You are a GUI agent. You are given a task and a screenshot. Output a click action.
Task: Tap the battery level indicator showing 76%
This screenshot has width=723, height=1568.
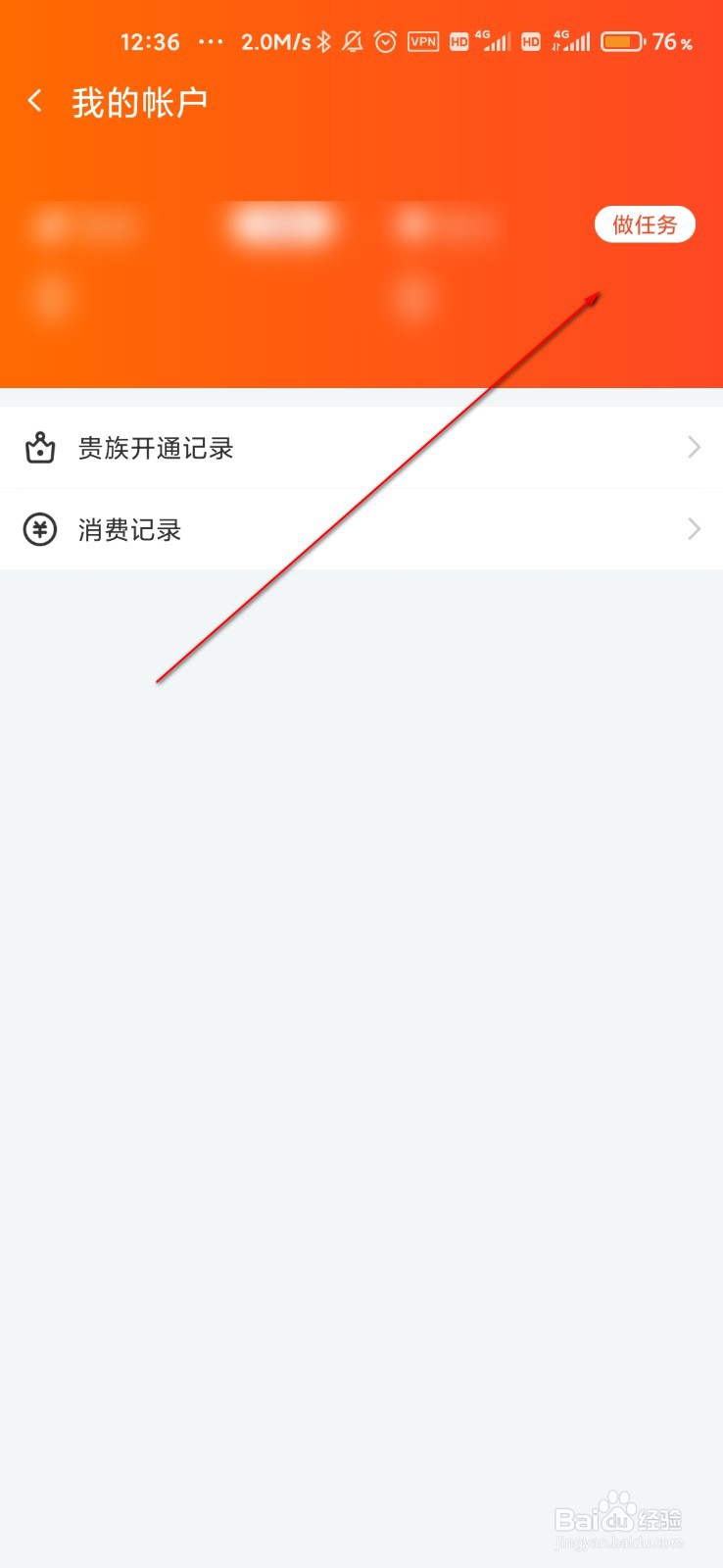623,41
